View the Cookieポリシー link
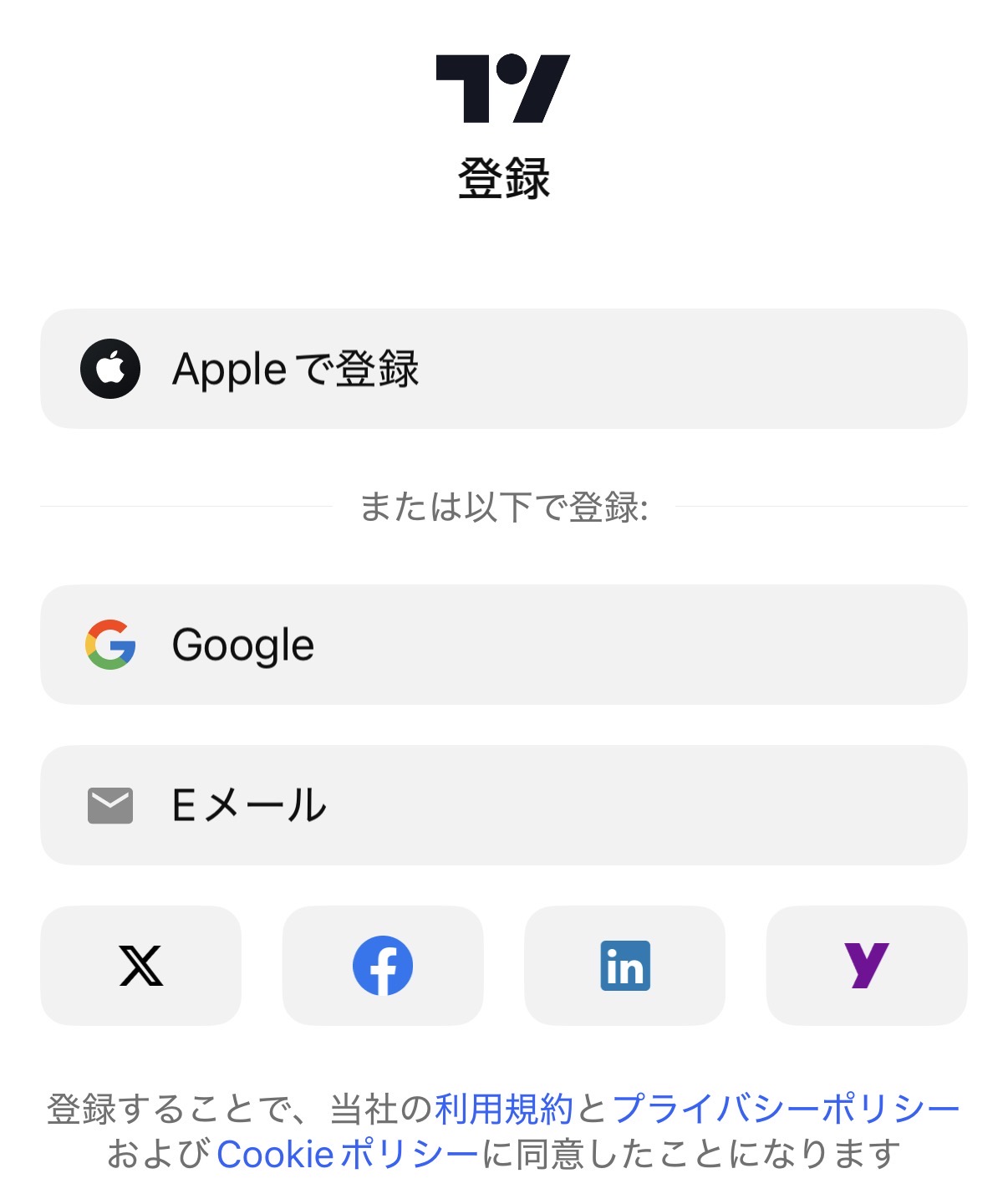This screenshot has width=1008, height=1194. [347, 1155]
